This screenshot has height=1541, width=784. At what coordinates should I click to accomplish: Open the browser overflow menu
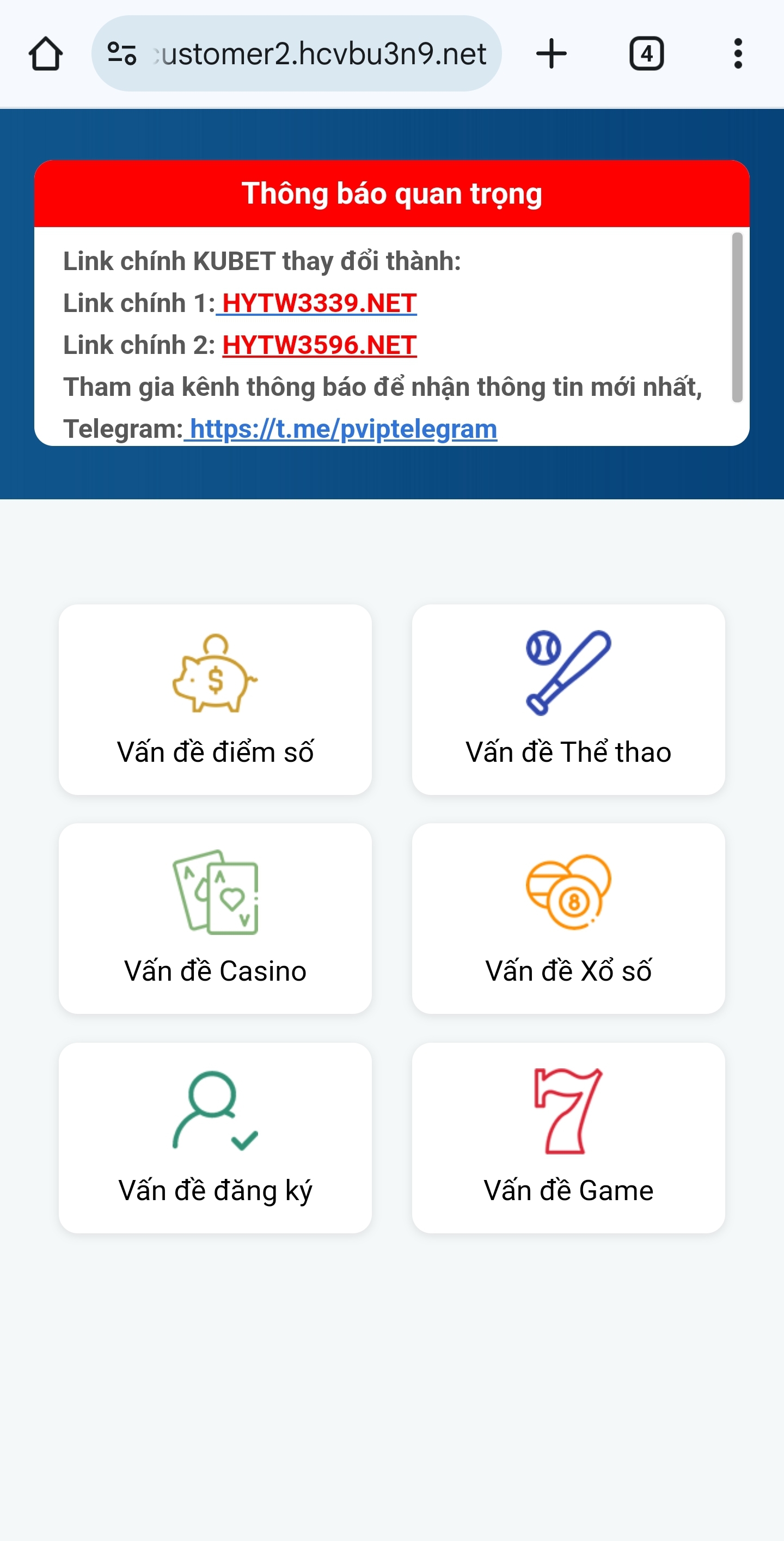738,54
